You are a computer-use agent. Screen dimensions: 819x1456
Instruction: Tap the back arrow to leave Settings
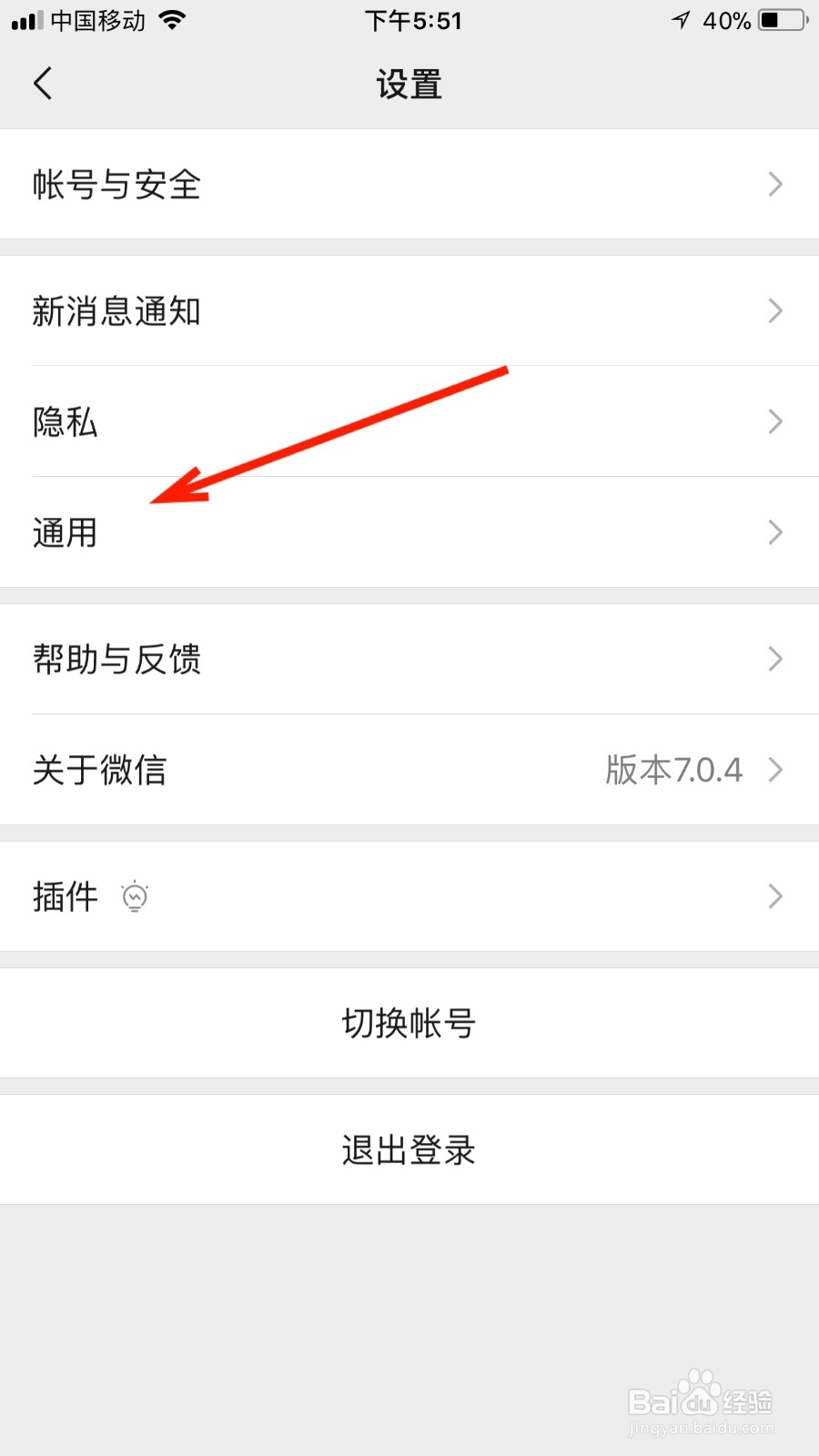click(x=43, y=83)
